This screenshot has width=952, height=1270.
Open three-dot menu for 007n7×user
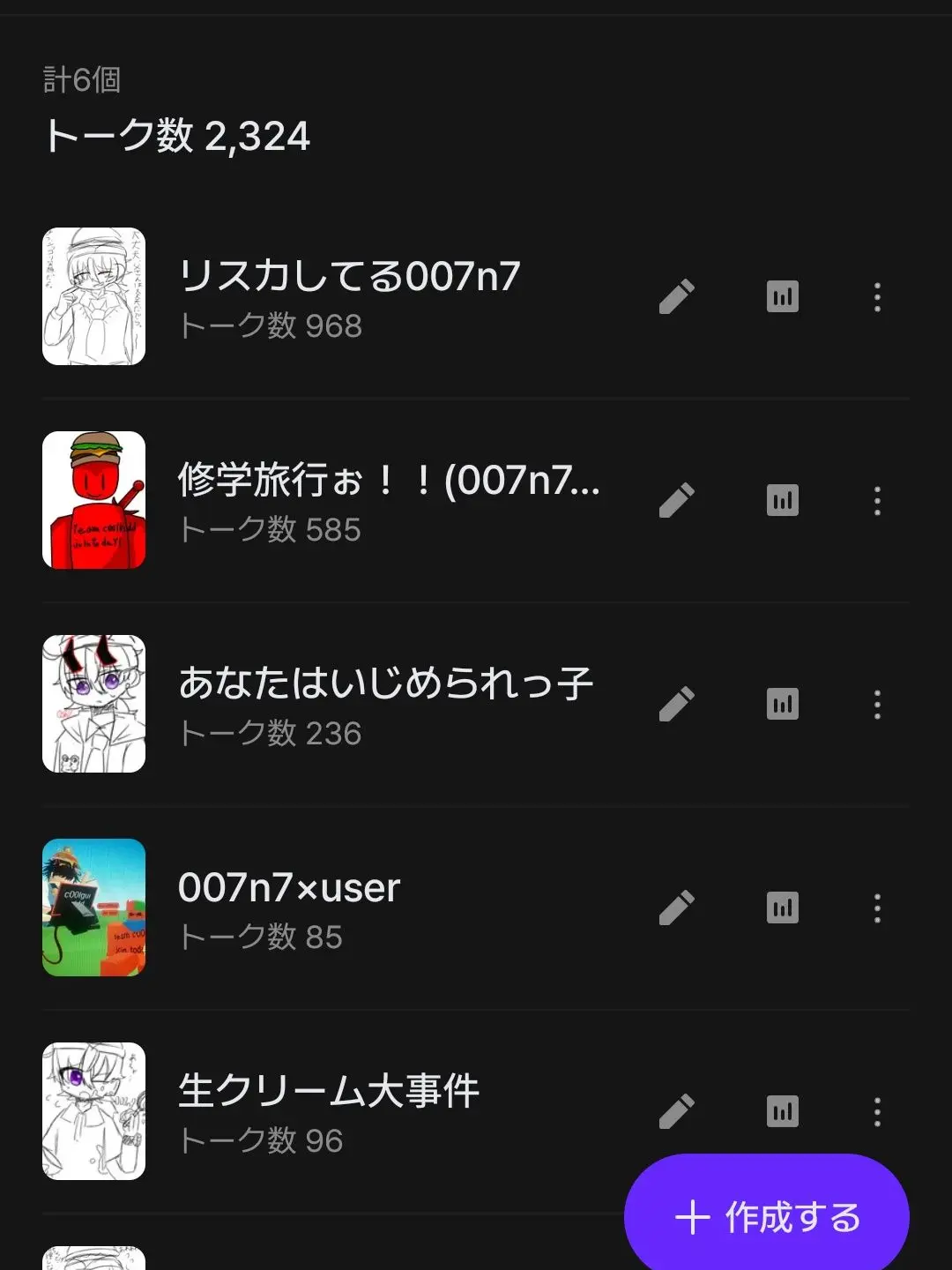[x=878, y=908]
